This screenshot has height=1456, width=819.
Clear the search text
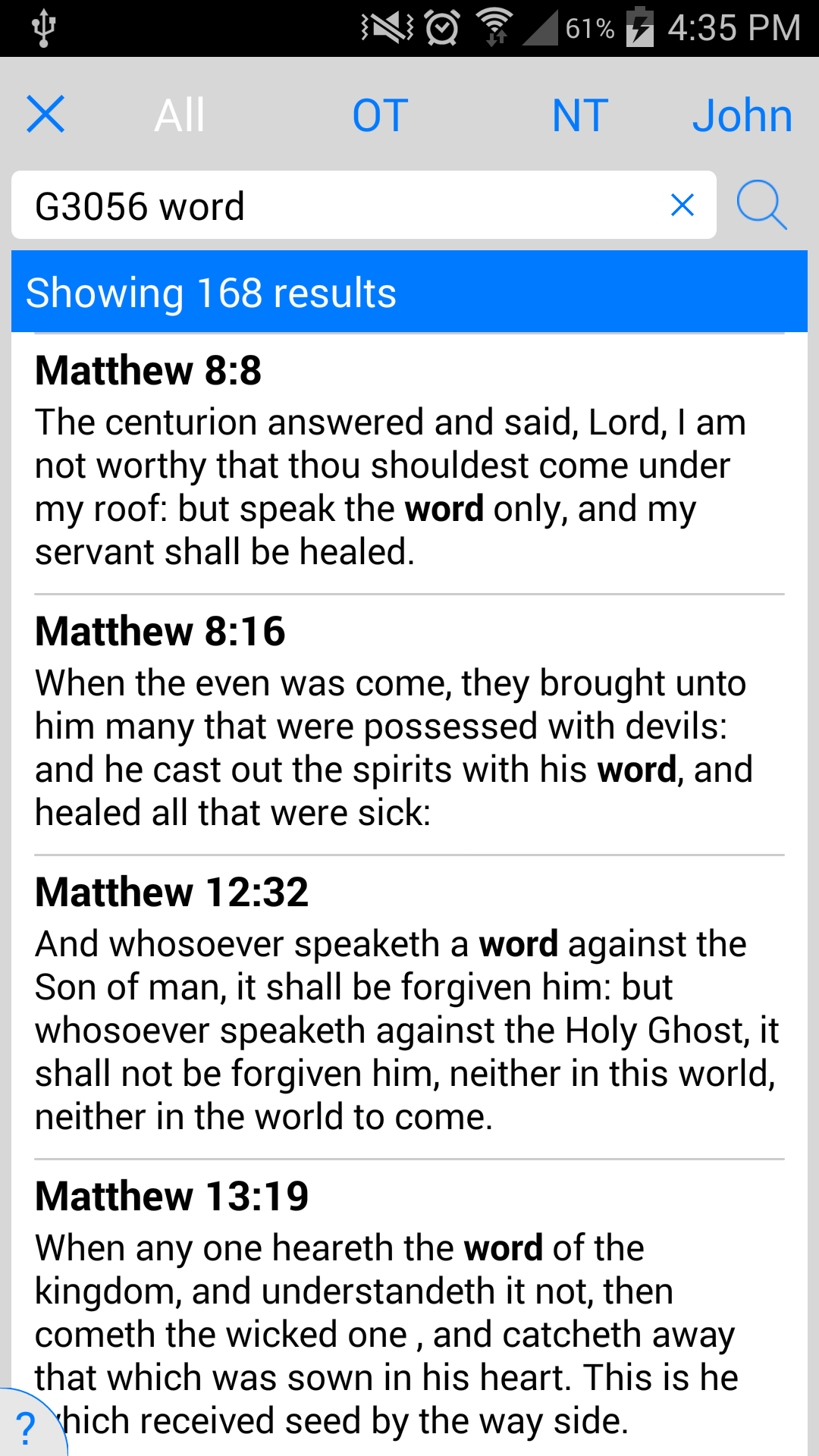coord(682,205)
